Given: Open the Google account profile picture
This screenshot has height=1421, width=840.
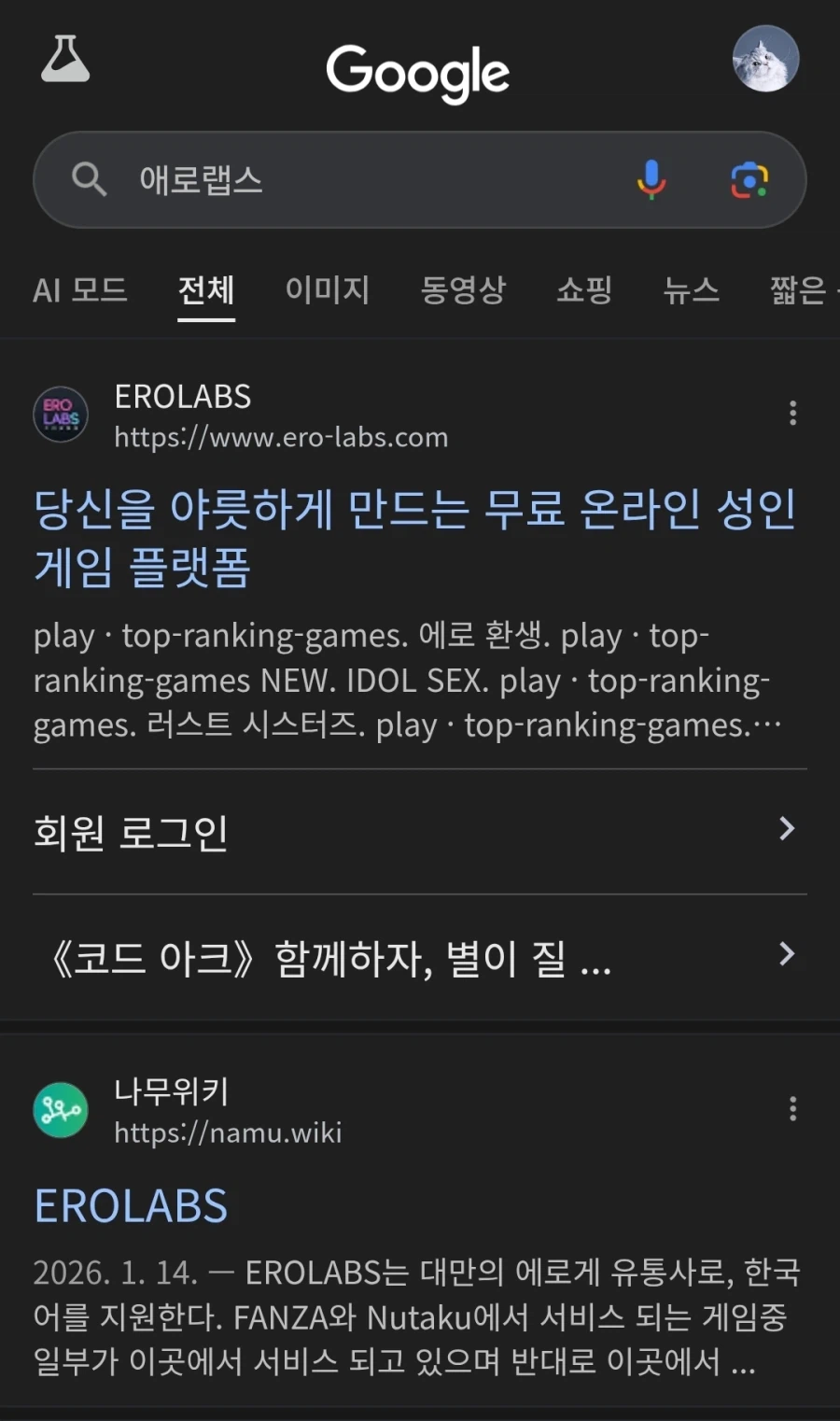Looking at the screenshot, I should coord(765,59).
